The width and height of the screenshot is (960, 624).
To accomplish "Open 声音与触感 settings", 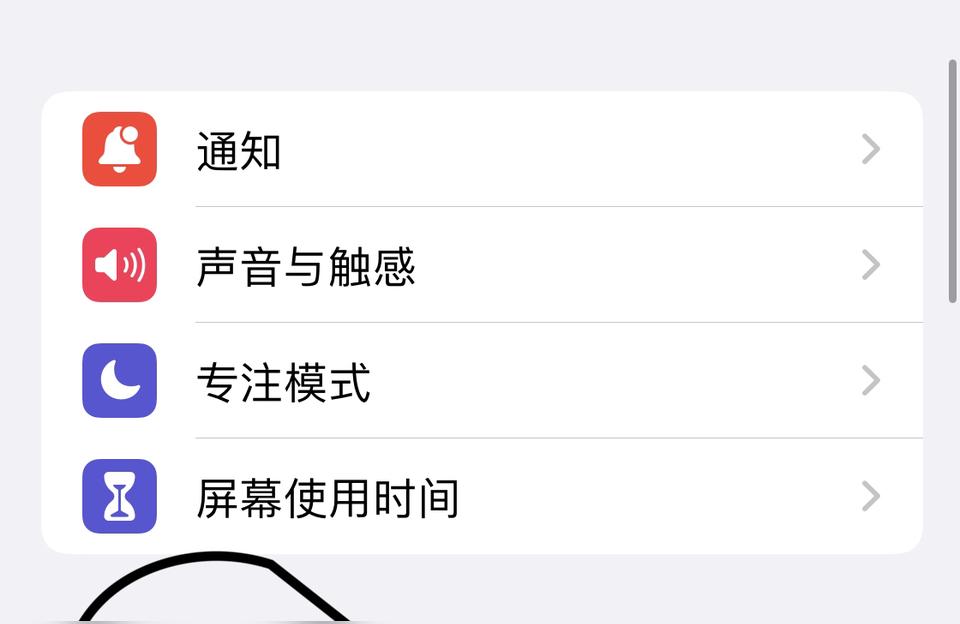I will tap(480, 266).
